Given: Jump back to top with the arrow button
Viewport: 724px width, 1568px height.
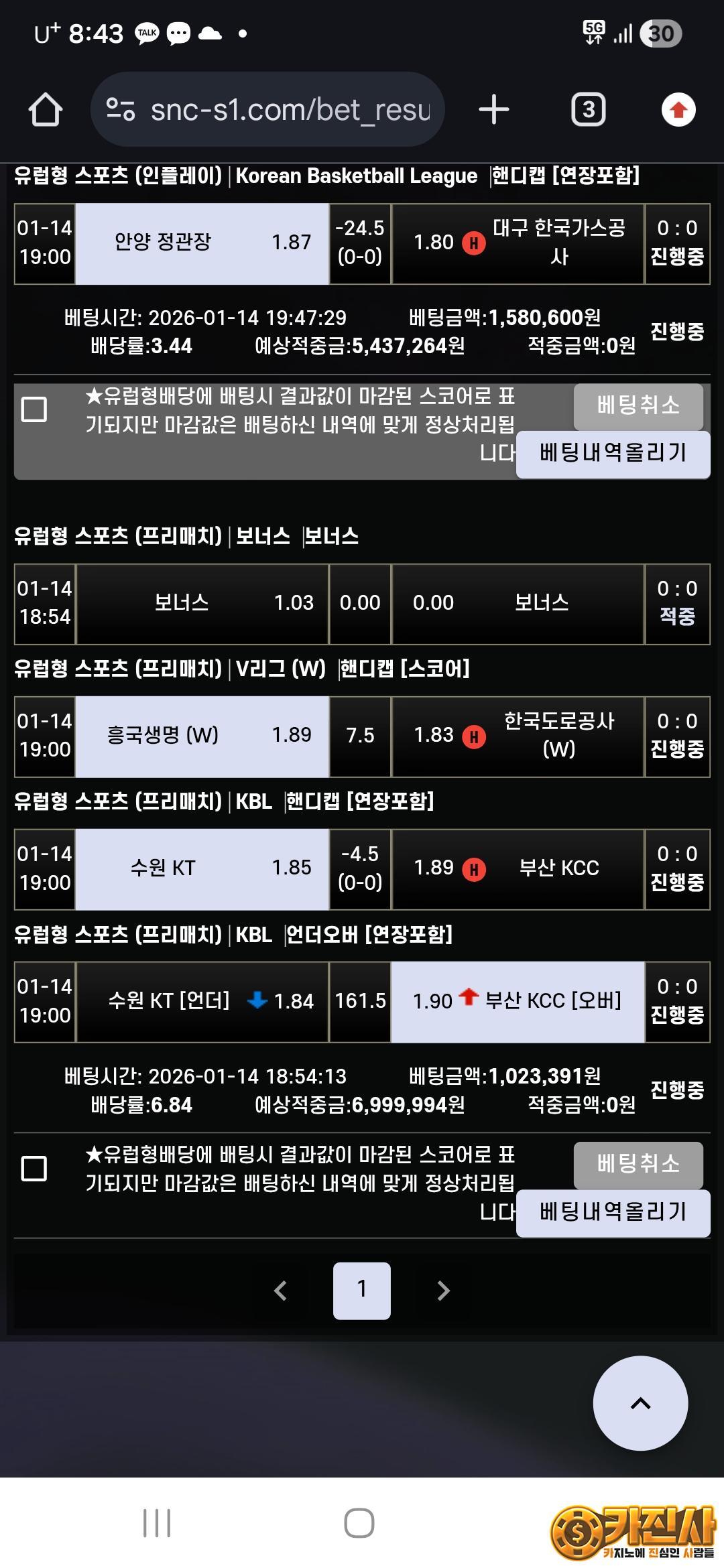Looking at the screenshot, I should (x=640, y=1404).
